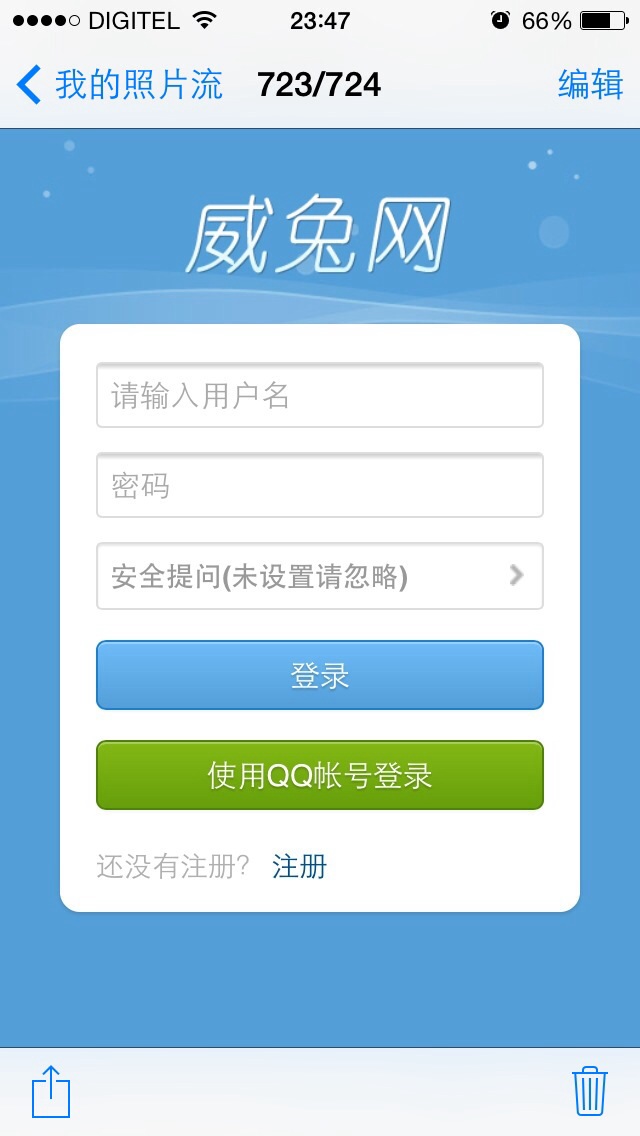Tap the photo to hide toolbars

320,980
